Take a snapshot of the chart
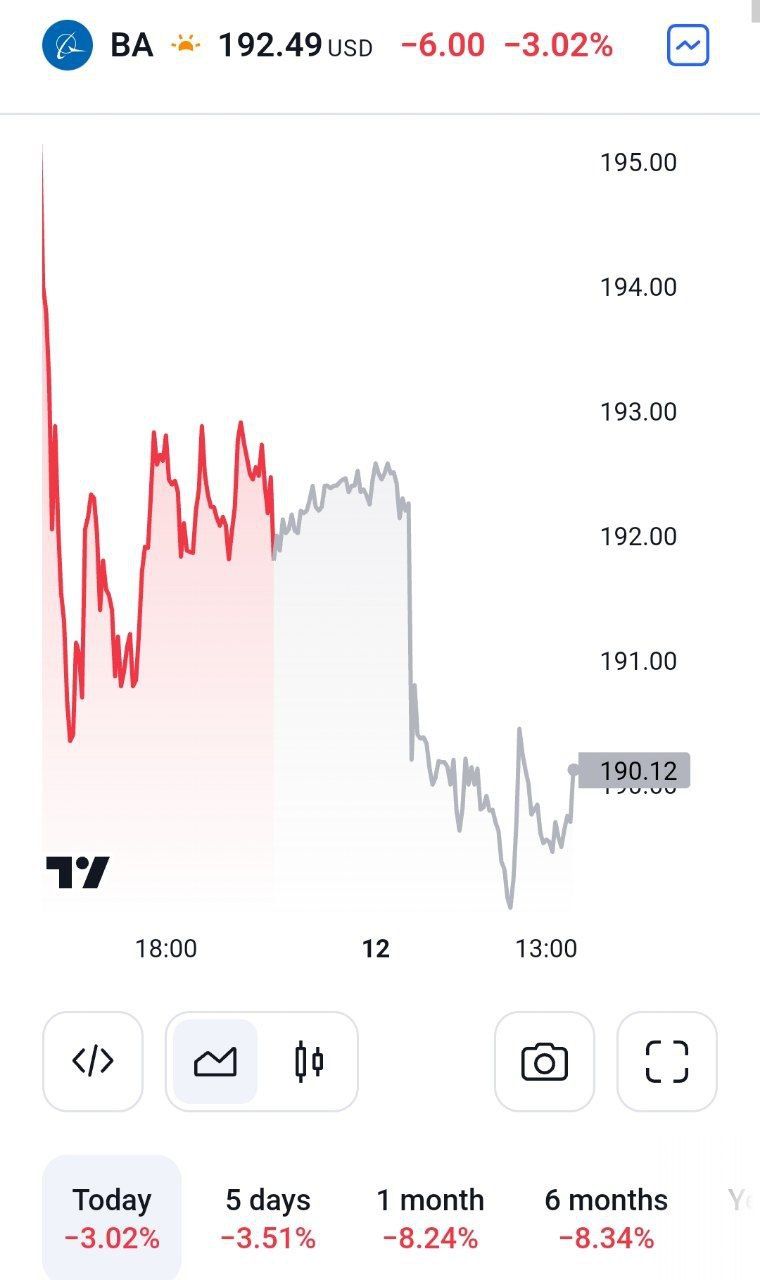 tap(545, 1061)
